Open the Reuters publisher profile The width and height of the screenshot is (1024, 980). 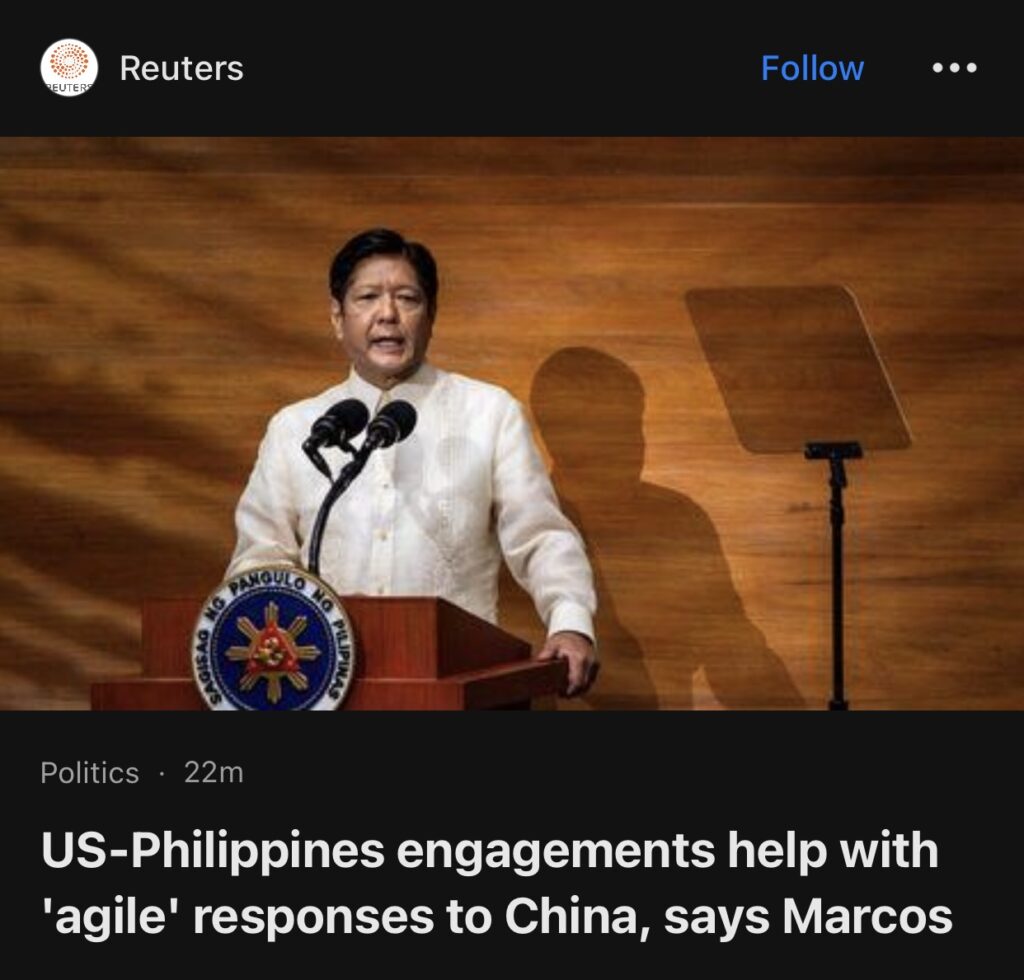coord(181,68)
